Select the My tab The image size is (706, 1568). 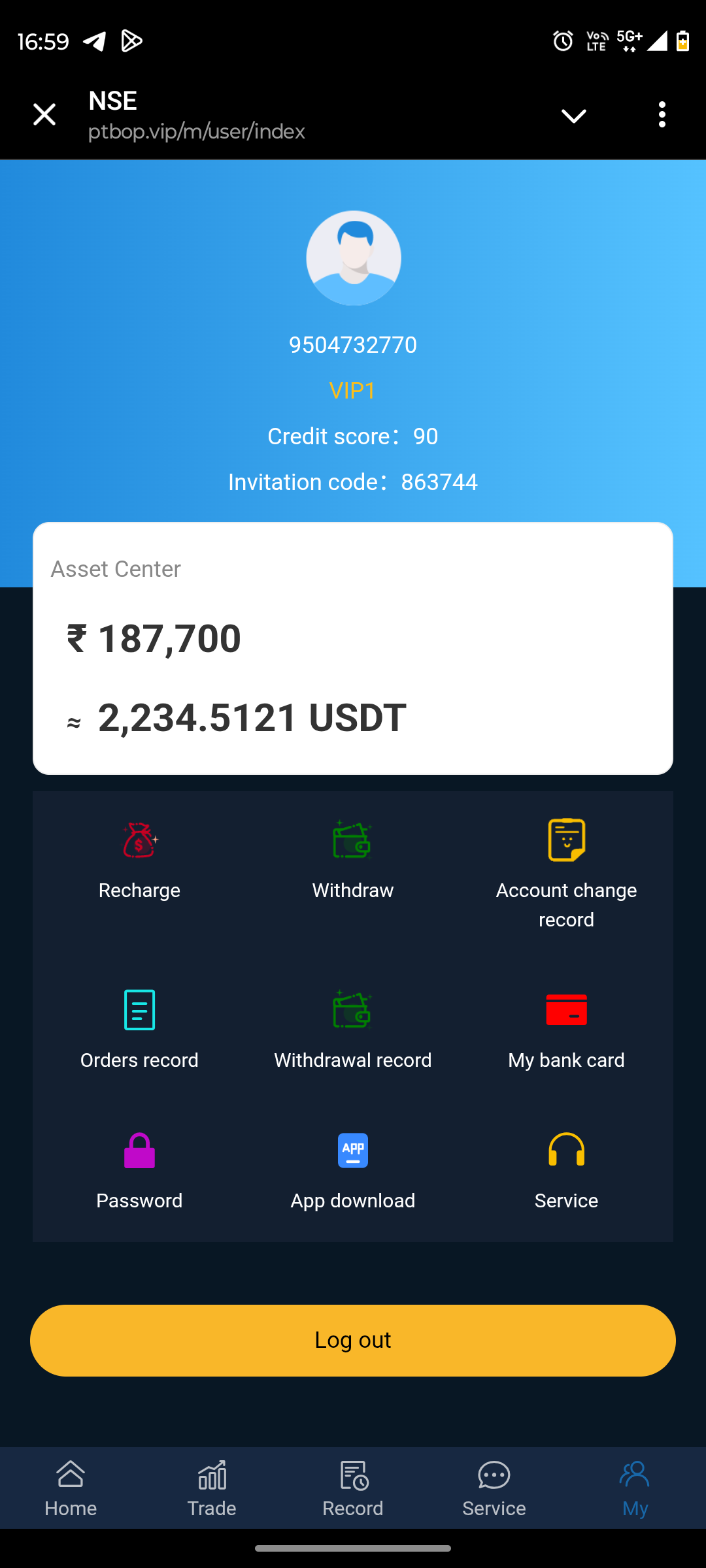click(x=635, y=1488)
